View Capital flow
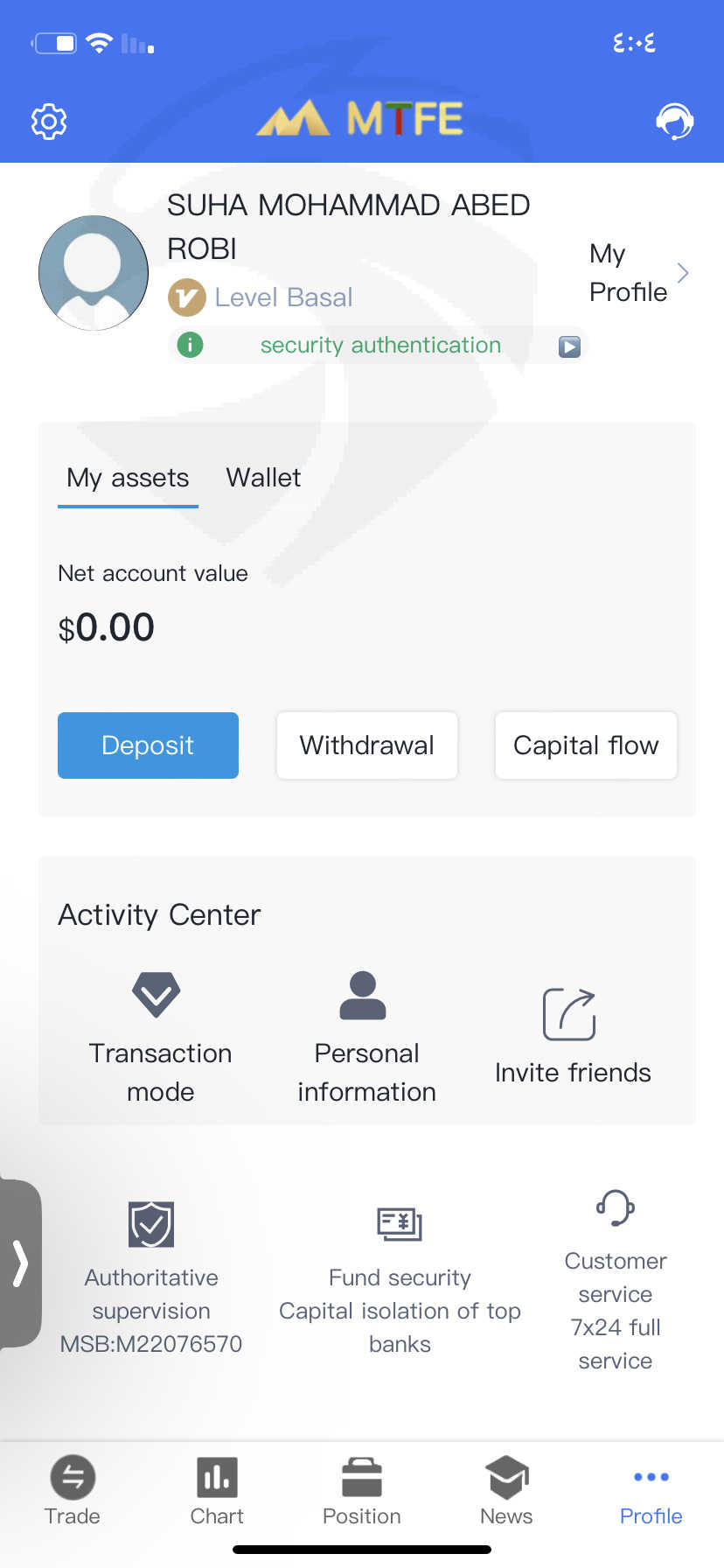This screenshot has height=1568, width=724. tap(586, 745)
